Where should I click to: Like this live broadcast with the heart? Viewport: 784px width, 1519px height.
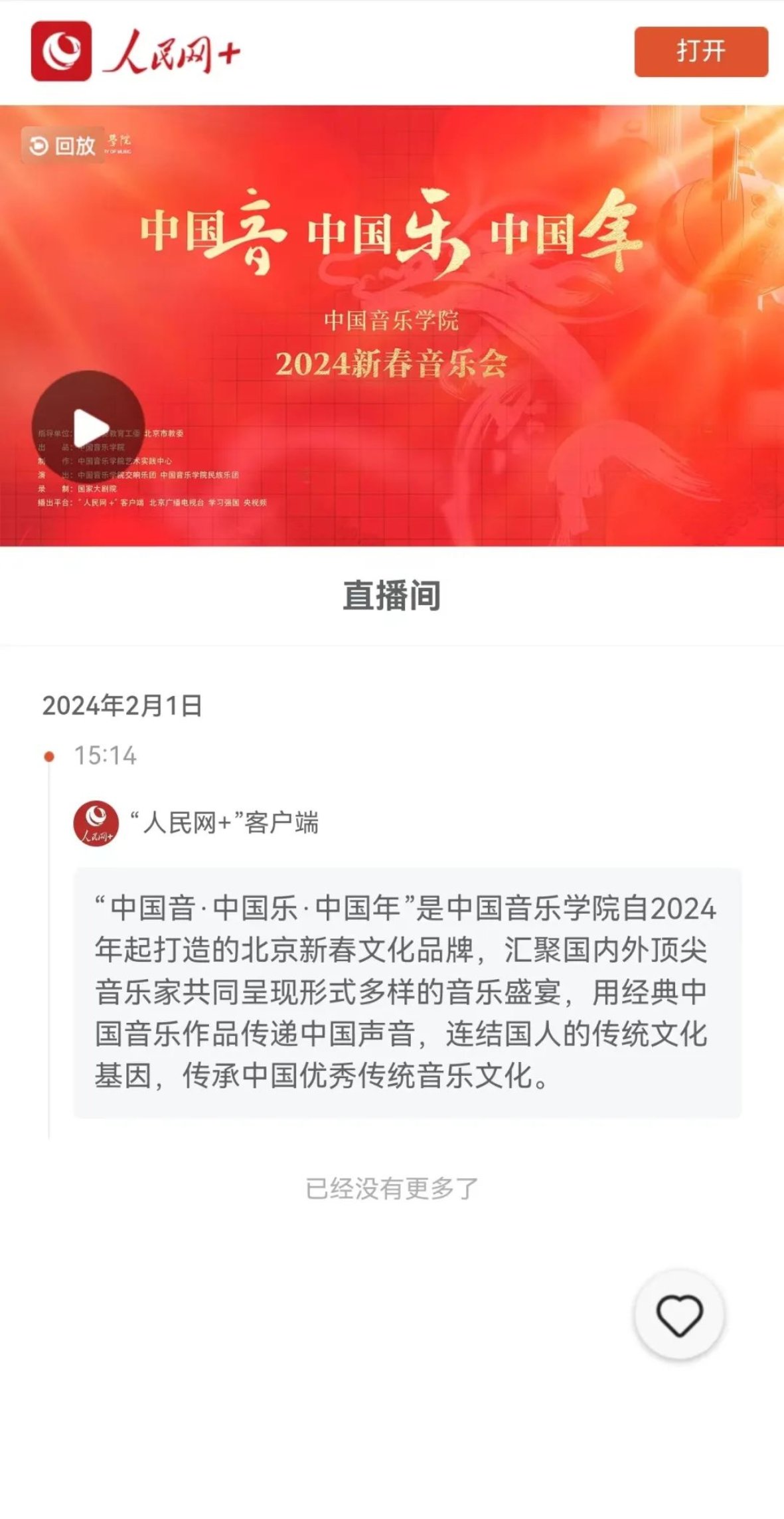click(x=678, y=1314)
